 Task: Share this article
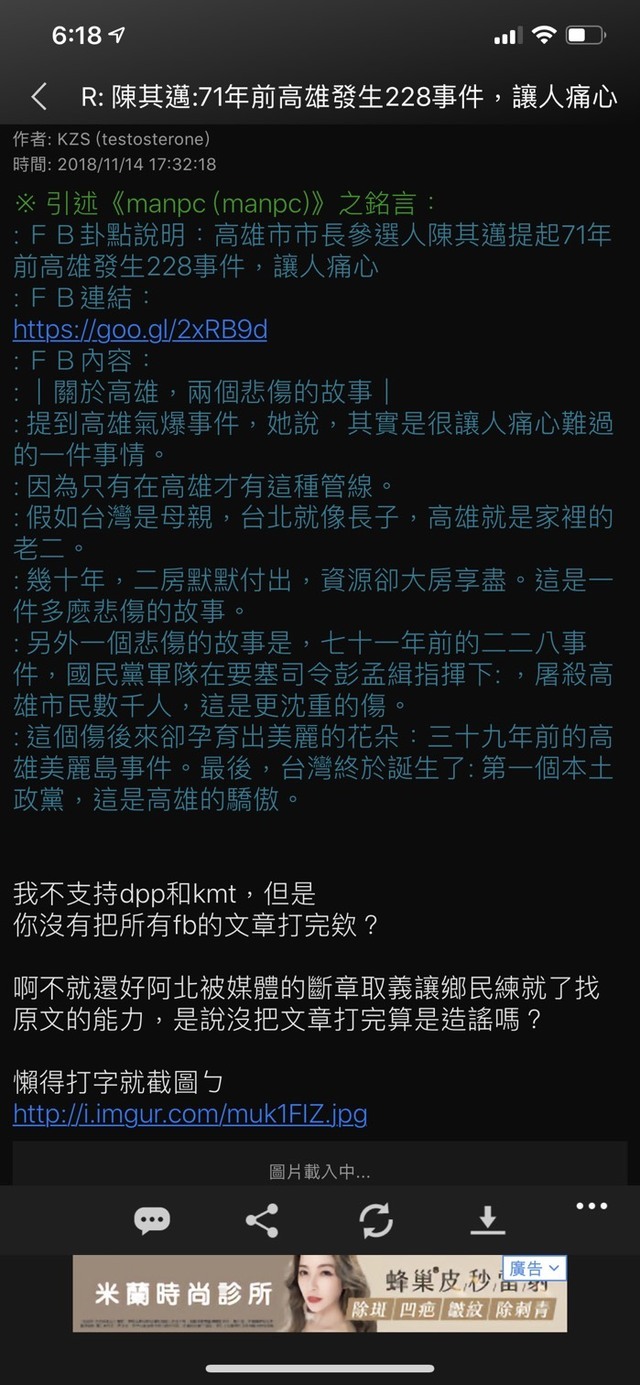click(262, 1219)
